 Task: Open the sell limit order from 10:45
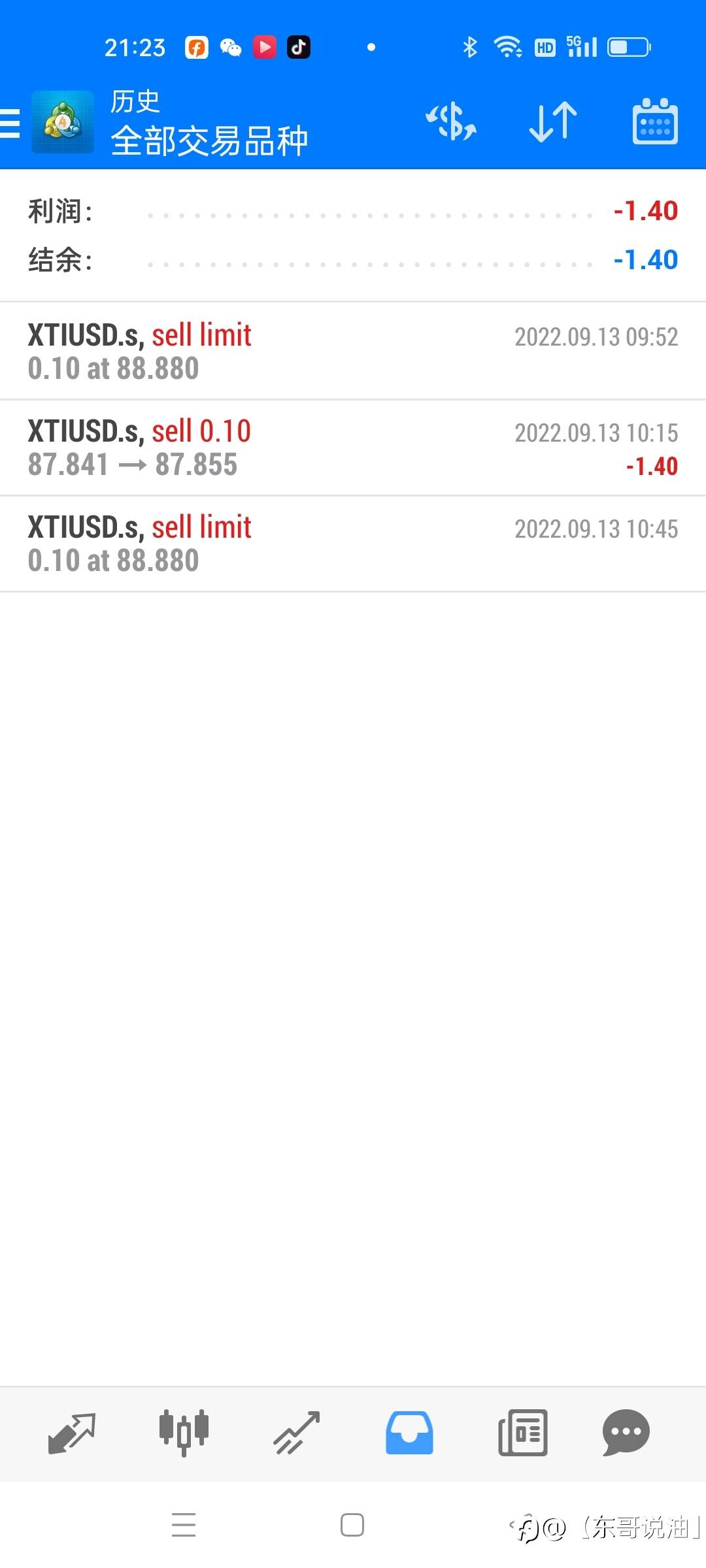click(353, 544)
